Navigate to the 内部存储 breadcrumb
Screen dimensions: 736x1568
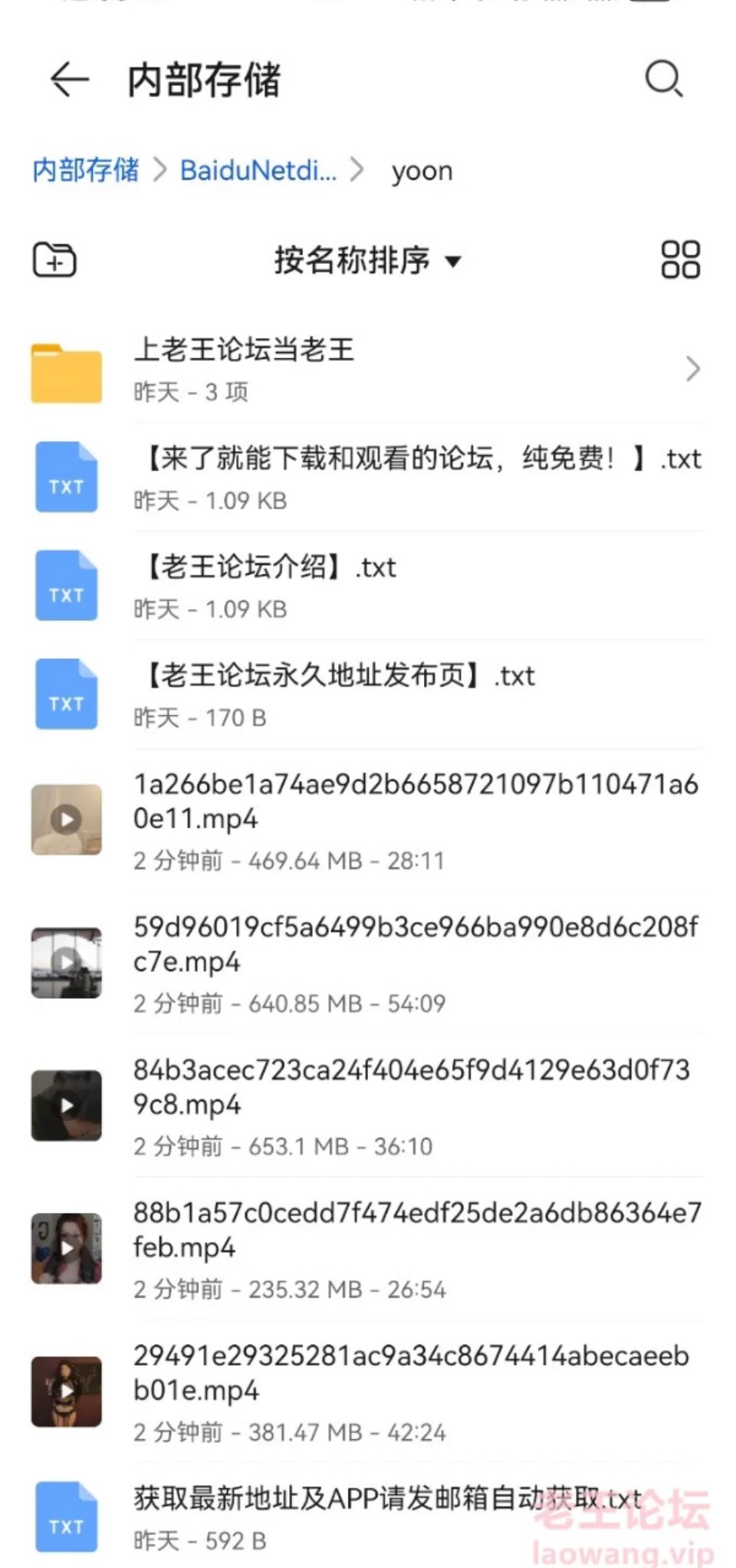click(x=85, y=170)
